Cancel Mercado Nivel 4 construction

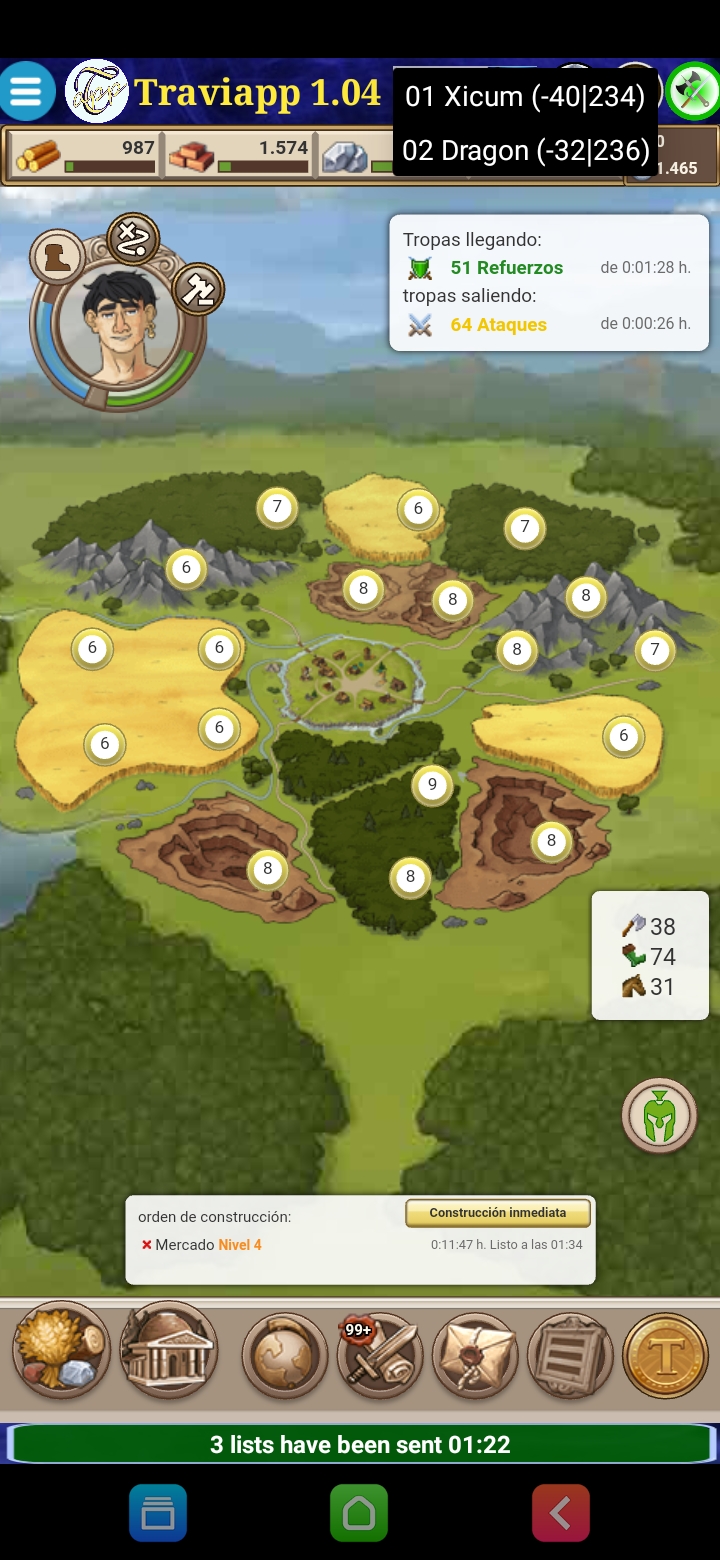coord(147,1245)
